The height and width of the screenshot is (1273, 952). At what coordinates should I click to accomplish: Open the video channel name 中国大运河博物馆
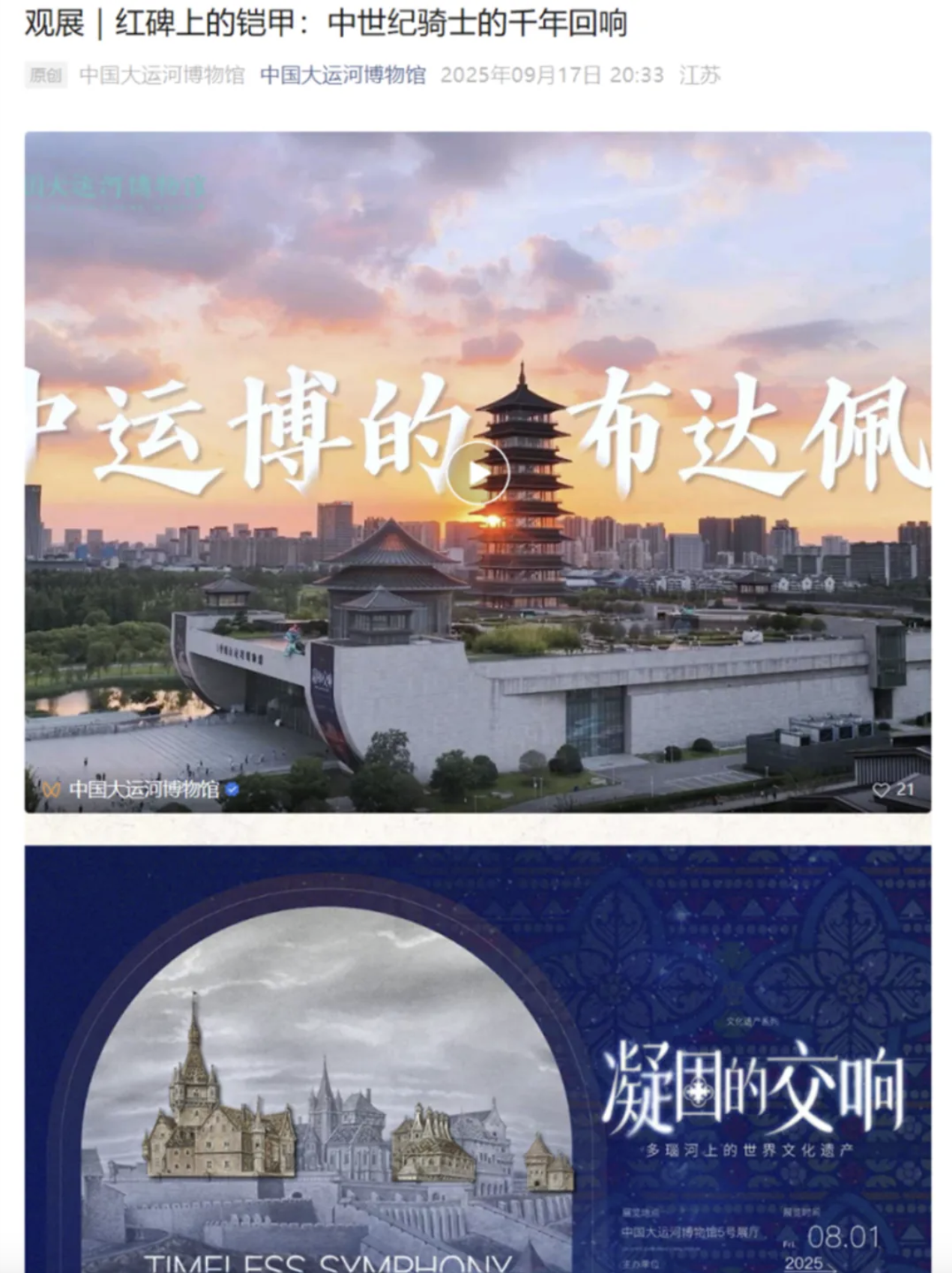tap(144, 789)
